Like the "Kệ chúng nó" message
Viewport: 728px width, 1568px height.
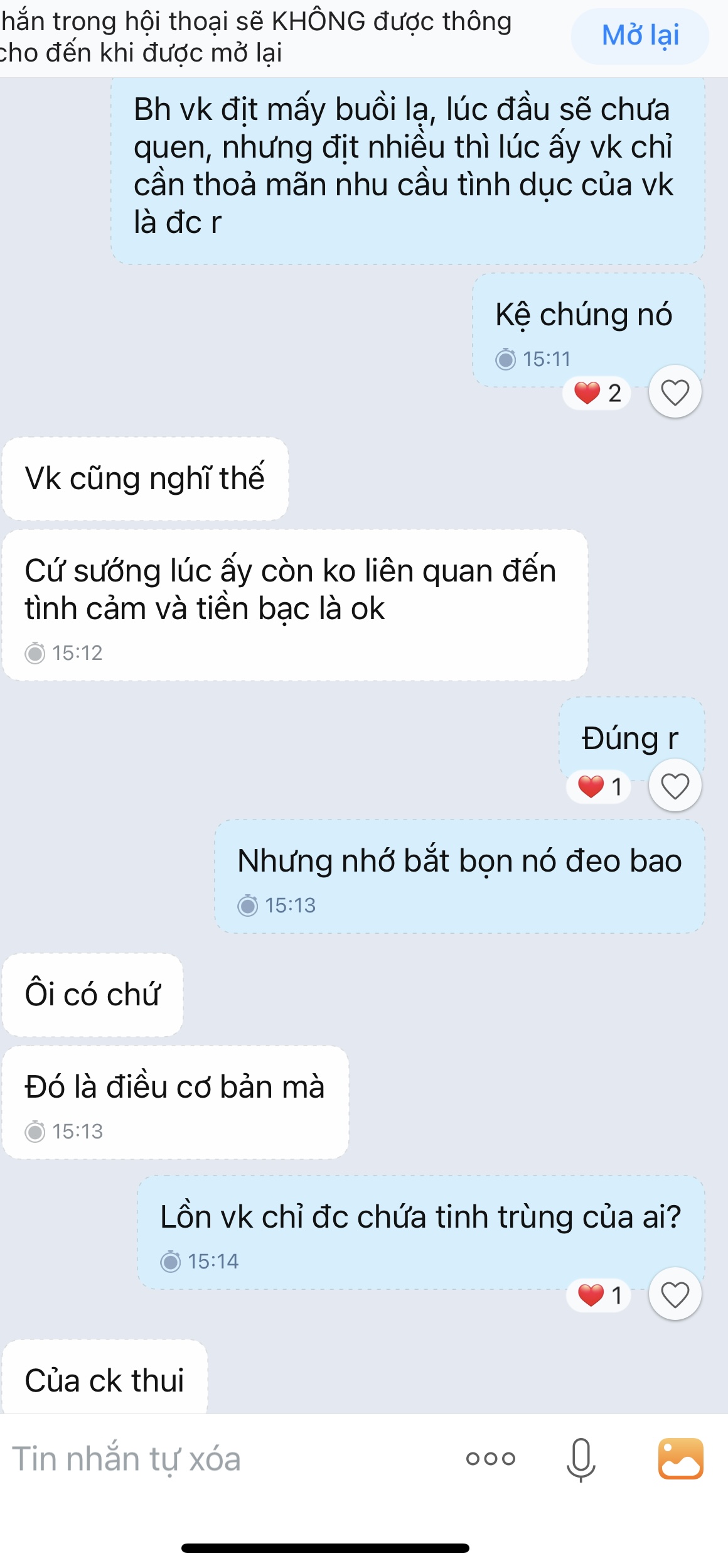675,392
